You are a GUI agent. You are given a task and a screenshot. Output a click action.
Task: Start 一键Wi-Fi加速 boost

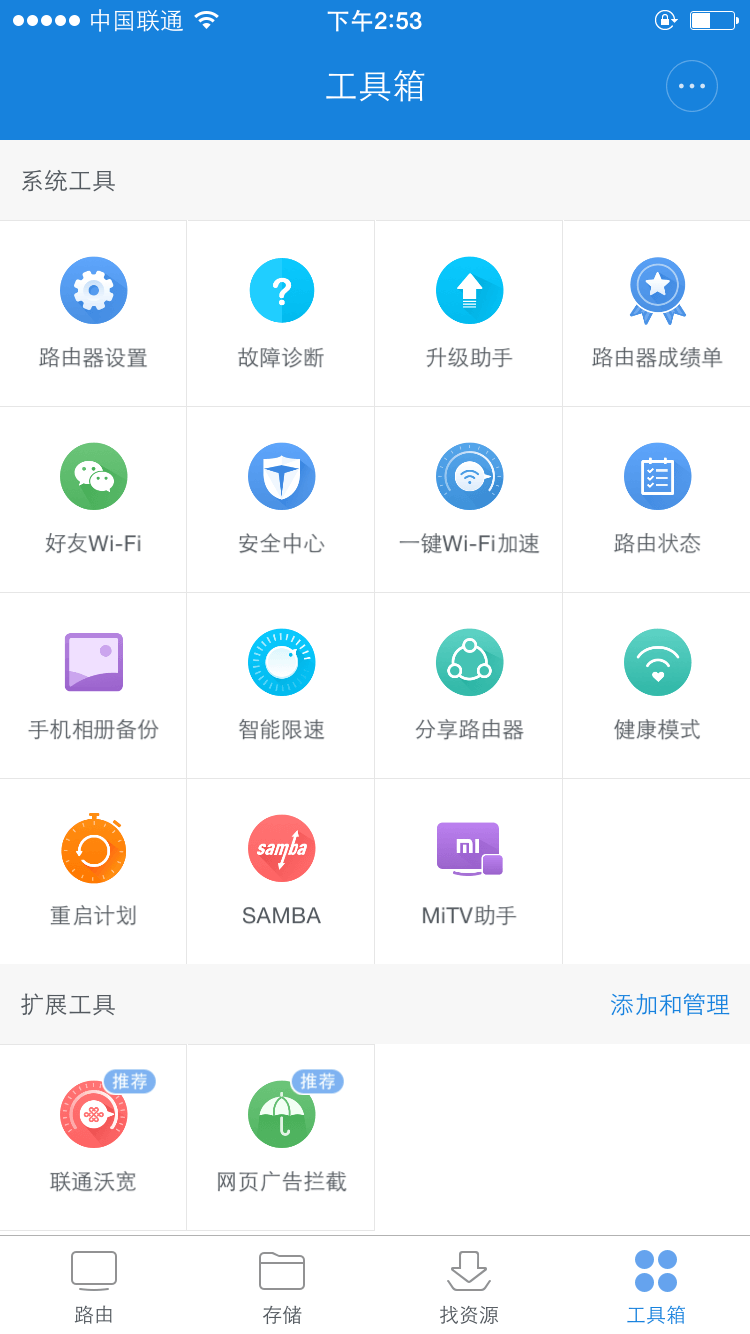point(469,498)
